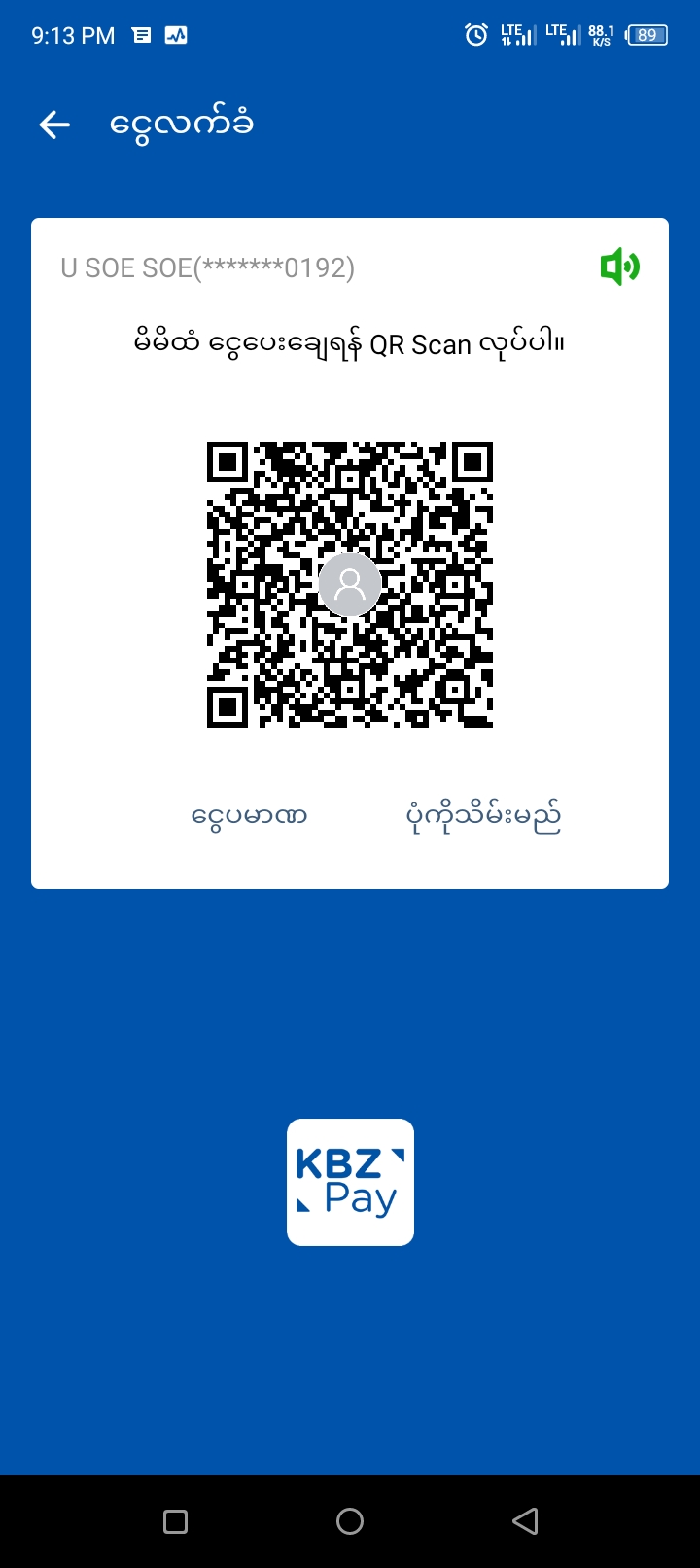The height and width of the screenshot is (1568, 700).
Task: Toggle the green speaker sound icon
Action: click(x=619, y=267)
